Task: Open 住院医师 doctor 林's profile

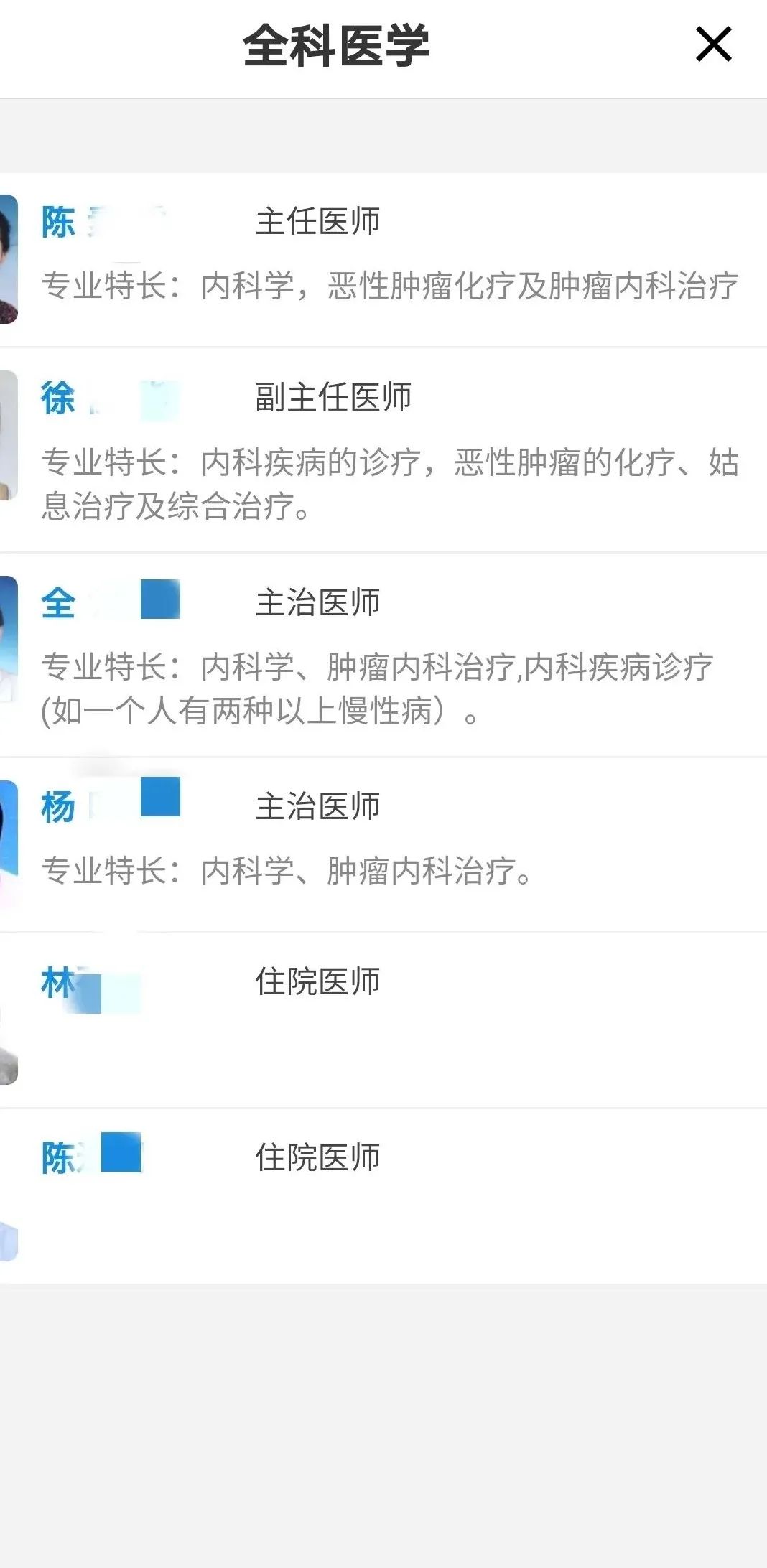Action: pos(383,1019)
